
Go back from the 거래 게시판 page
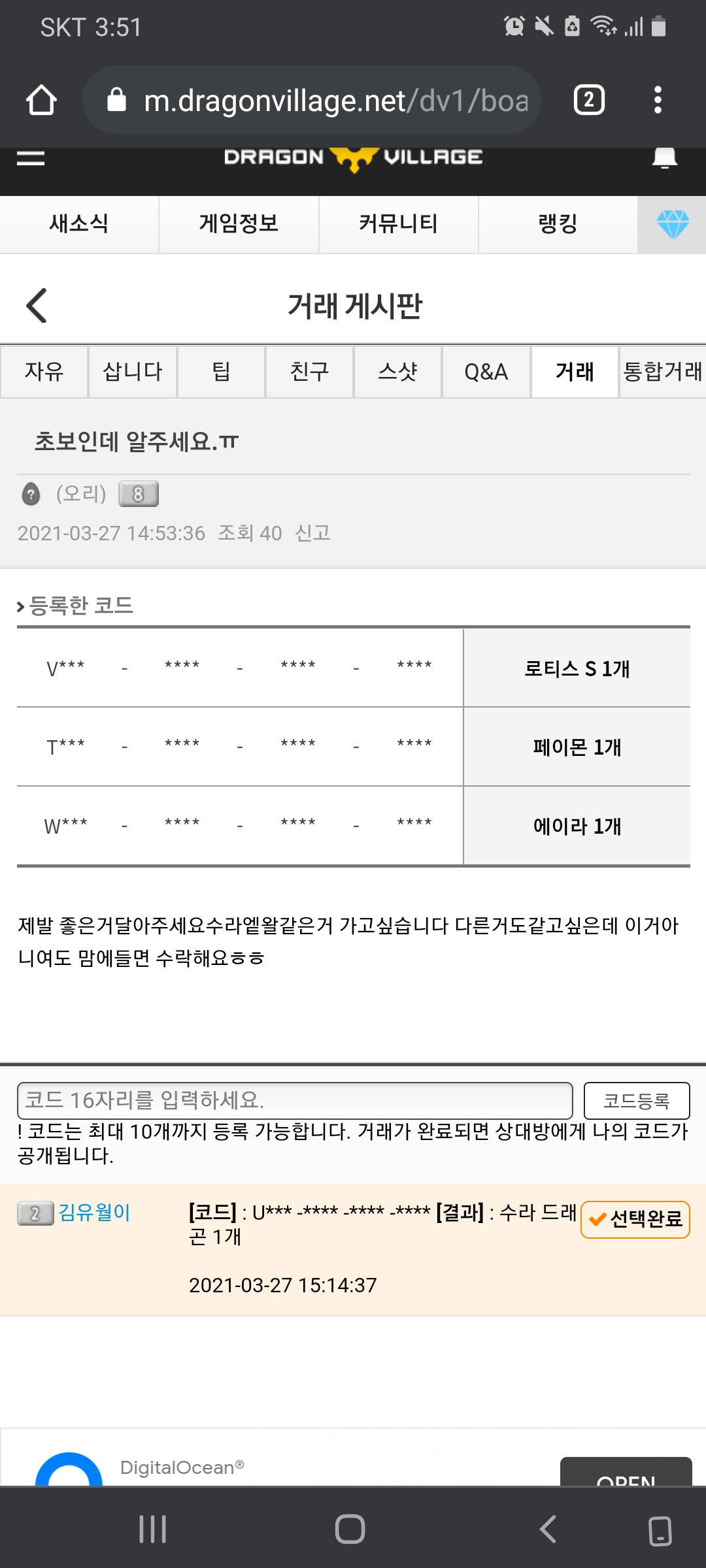coord(37,306)
